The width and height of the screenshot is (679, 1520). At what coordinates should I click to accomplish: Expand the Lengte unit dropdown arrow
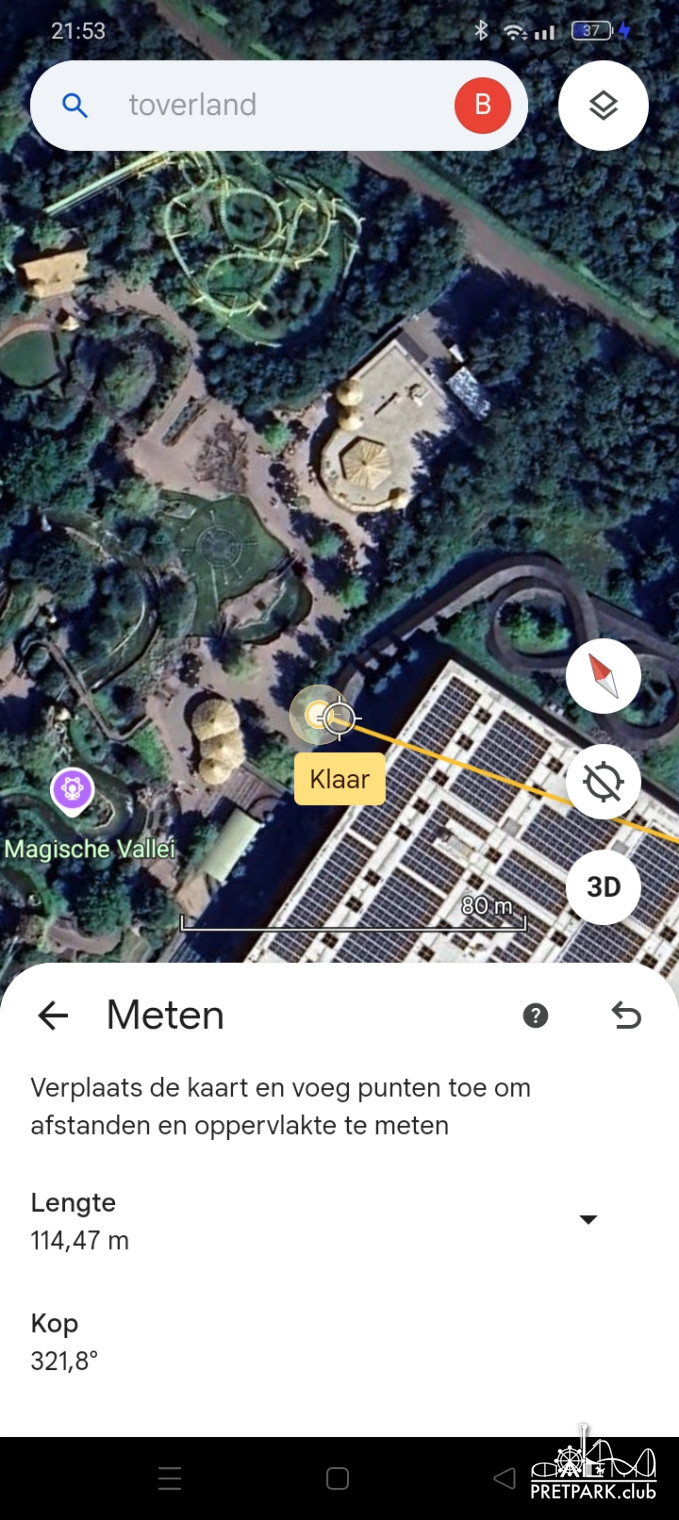tap(589, 1219)
